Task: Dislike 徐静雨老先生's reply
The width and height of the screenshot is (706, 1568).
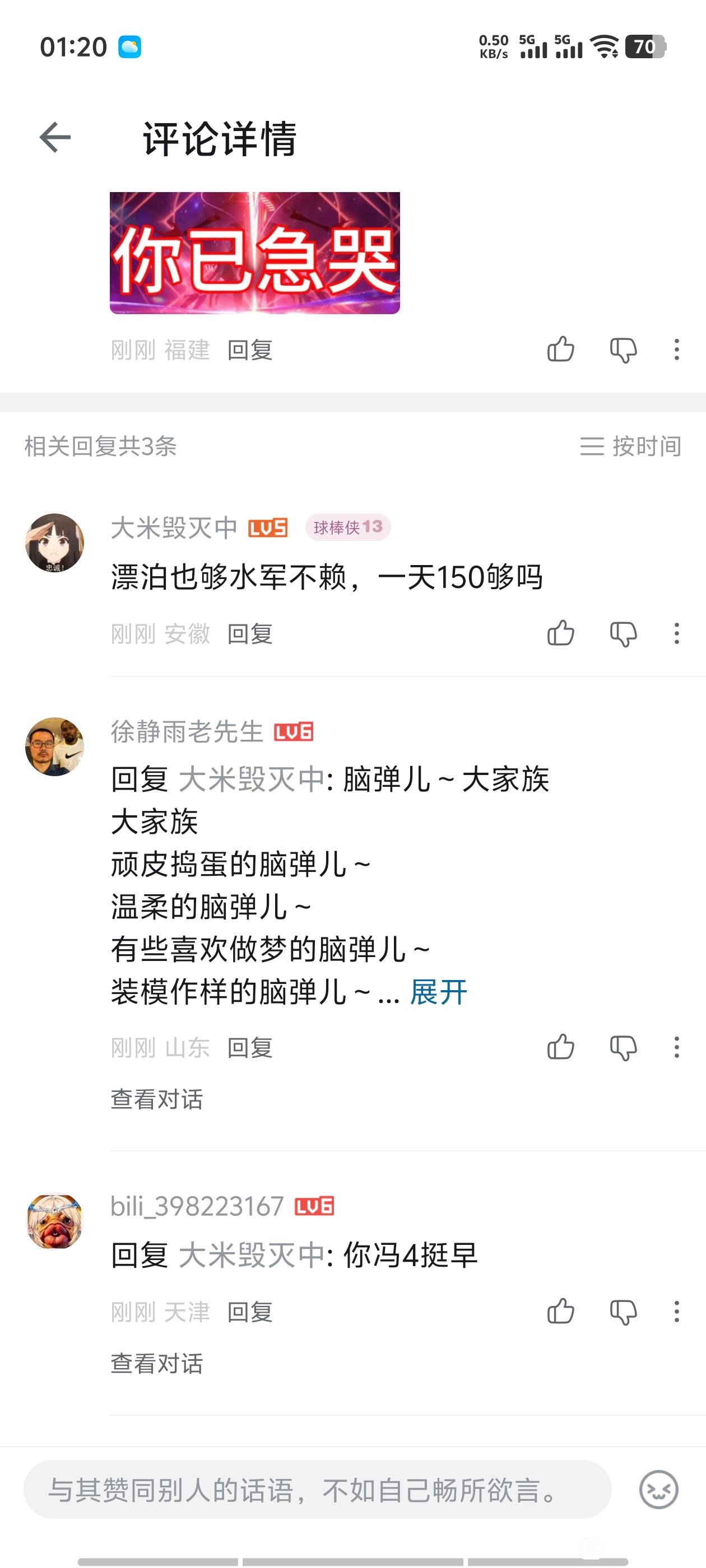Action: click(623, 1048)
